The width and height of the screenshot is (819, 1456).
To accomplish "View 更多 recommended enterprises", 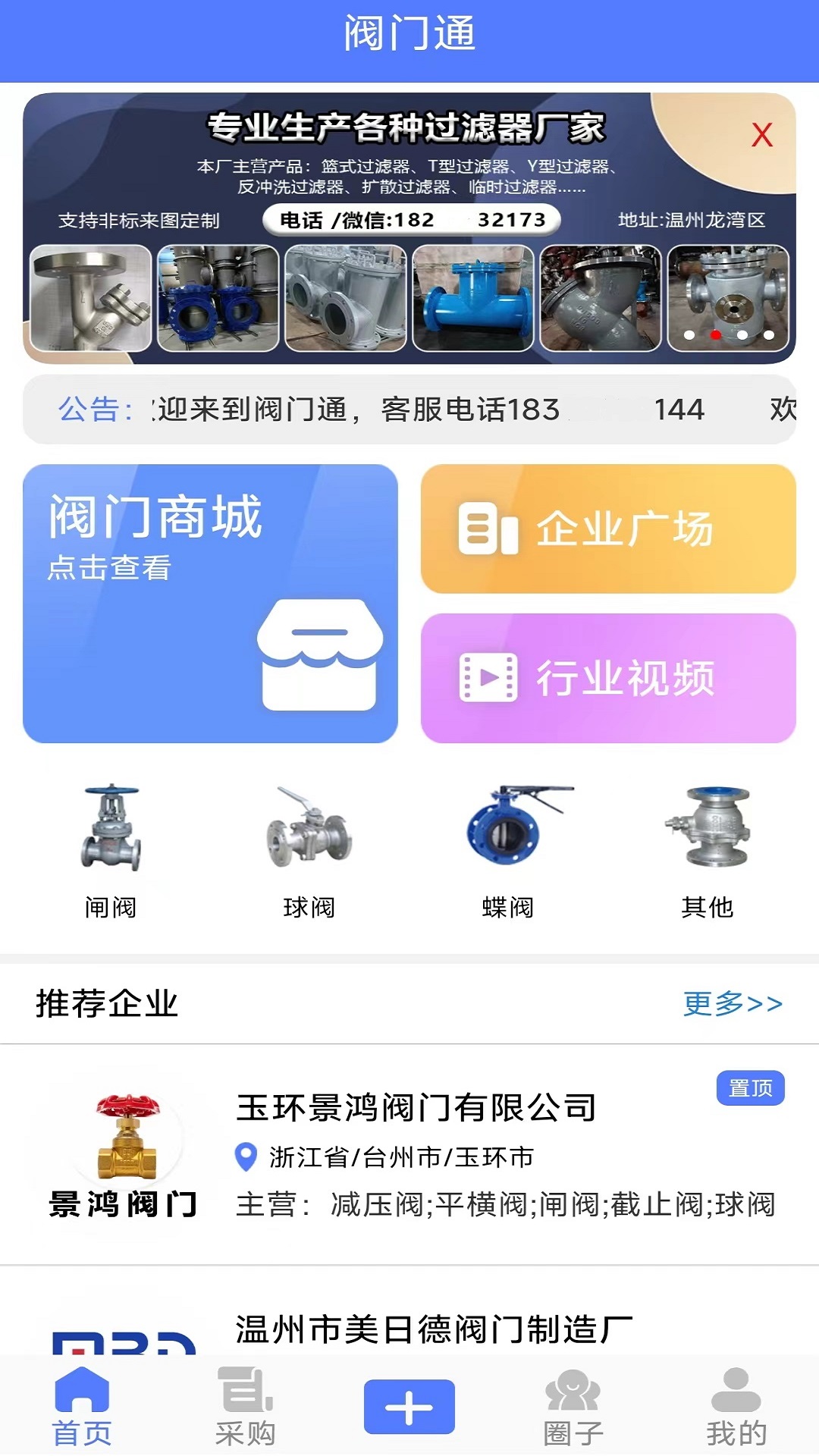I will click(x=732, y=1004).
